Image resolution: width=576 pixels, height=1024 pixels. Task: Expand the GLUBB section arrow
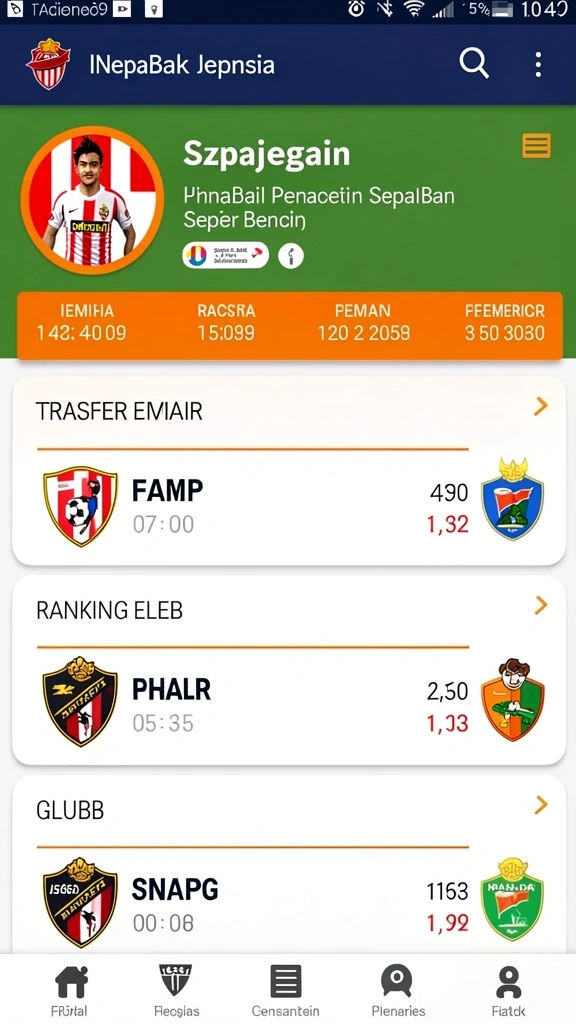pyautogui.click(x=541, y=805)
